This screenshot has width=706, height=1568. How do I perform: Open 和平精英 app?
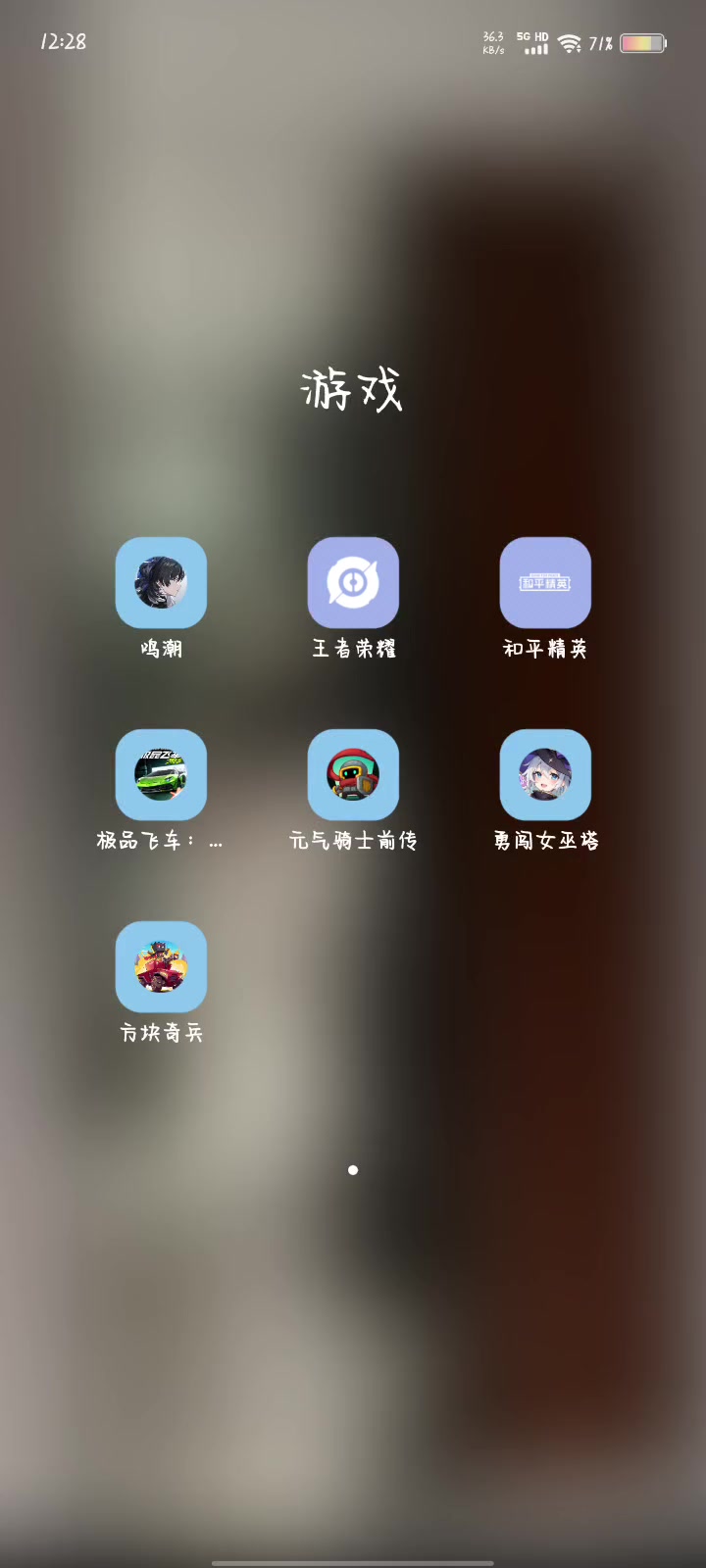tap(545, 582)
